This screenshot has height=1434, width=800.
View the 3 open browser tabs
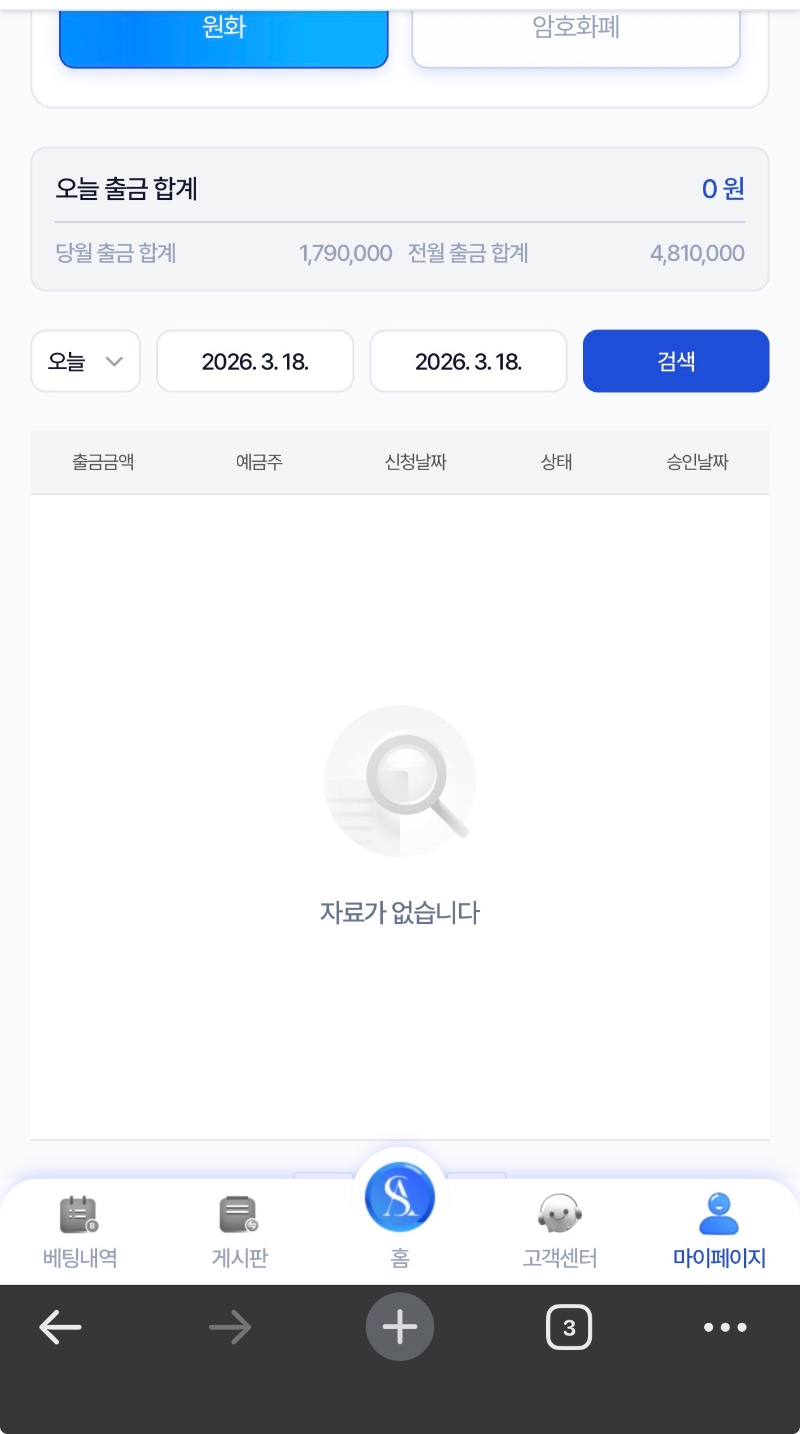point(569,1328)
